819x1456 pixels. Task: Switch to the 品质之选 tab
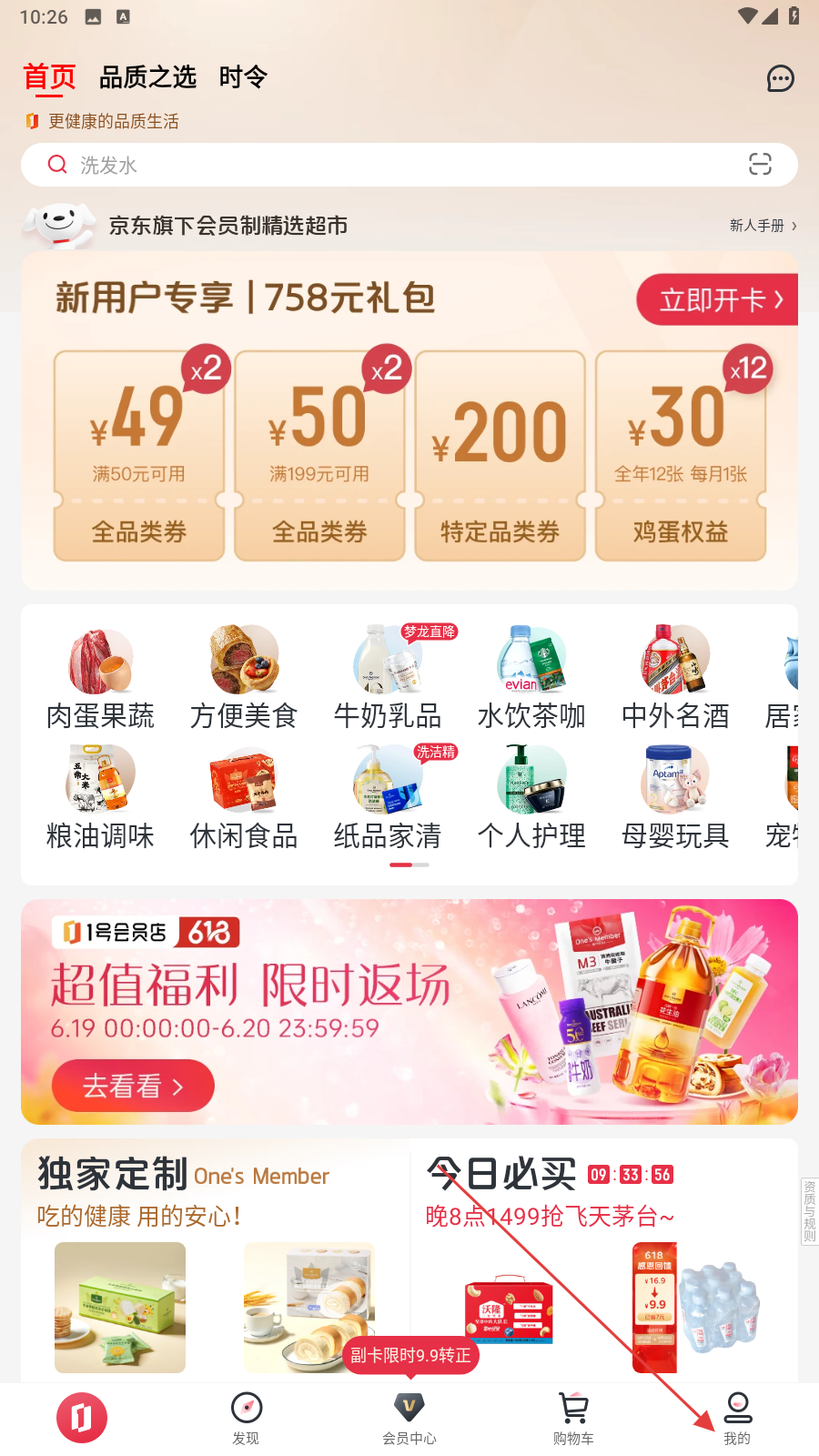coord(147,77)
